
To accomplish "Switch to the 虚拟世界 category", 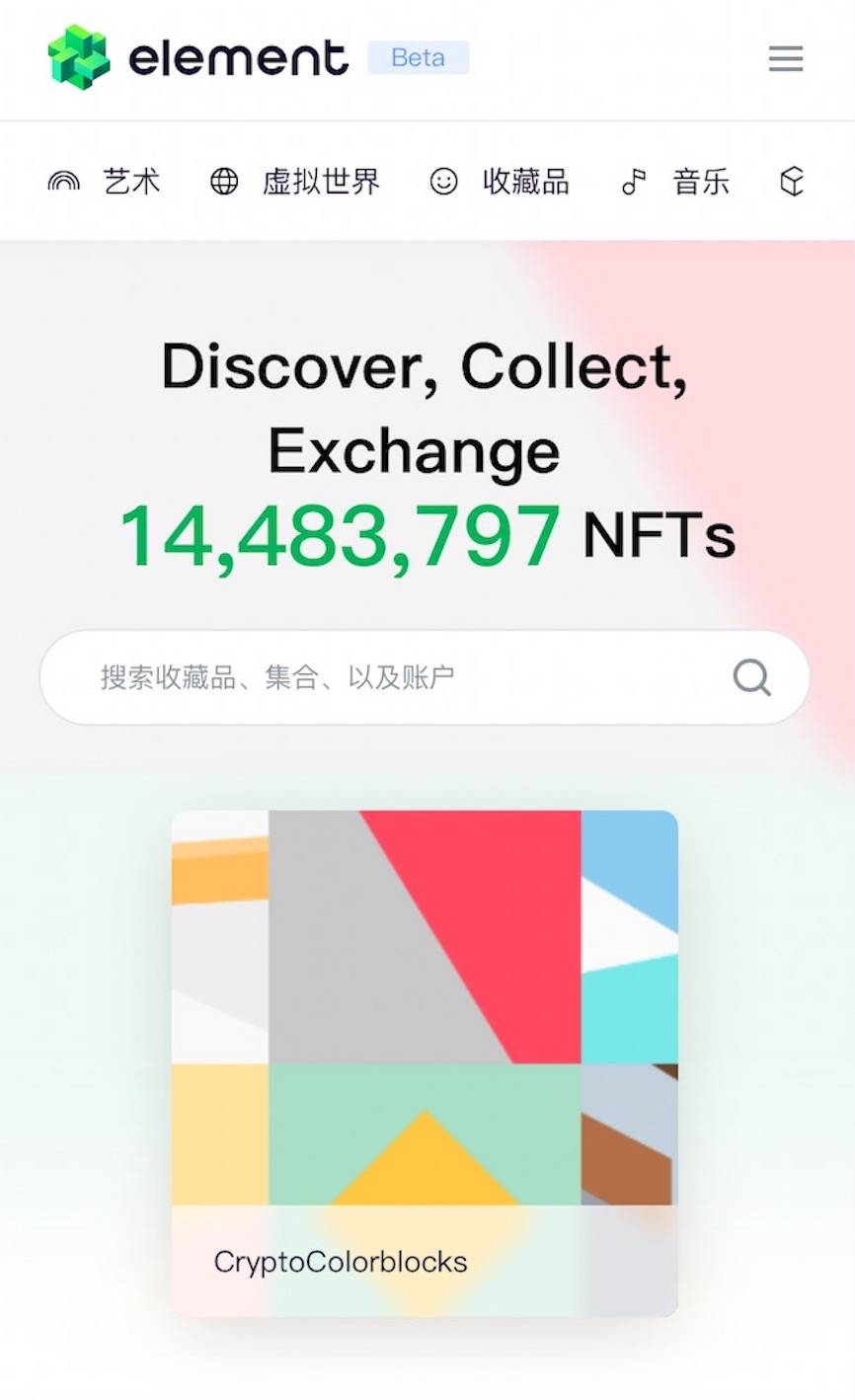I will [295, 182].
